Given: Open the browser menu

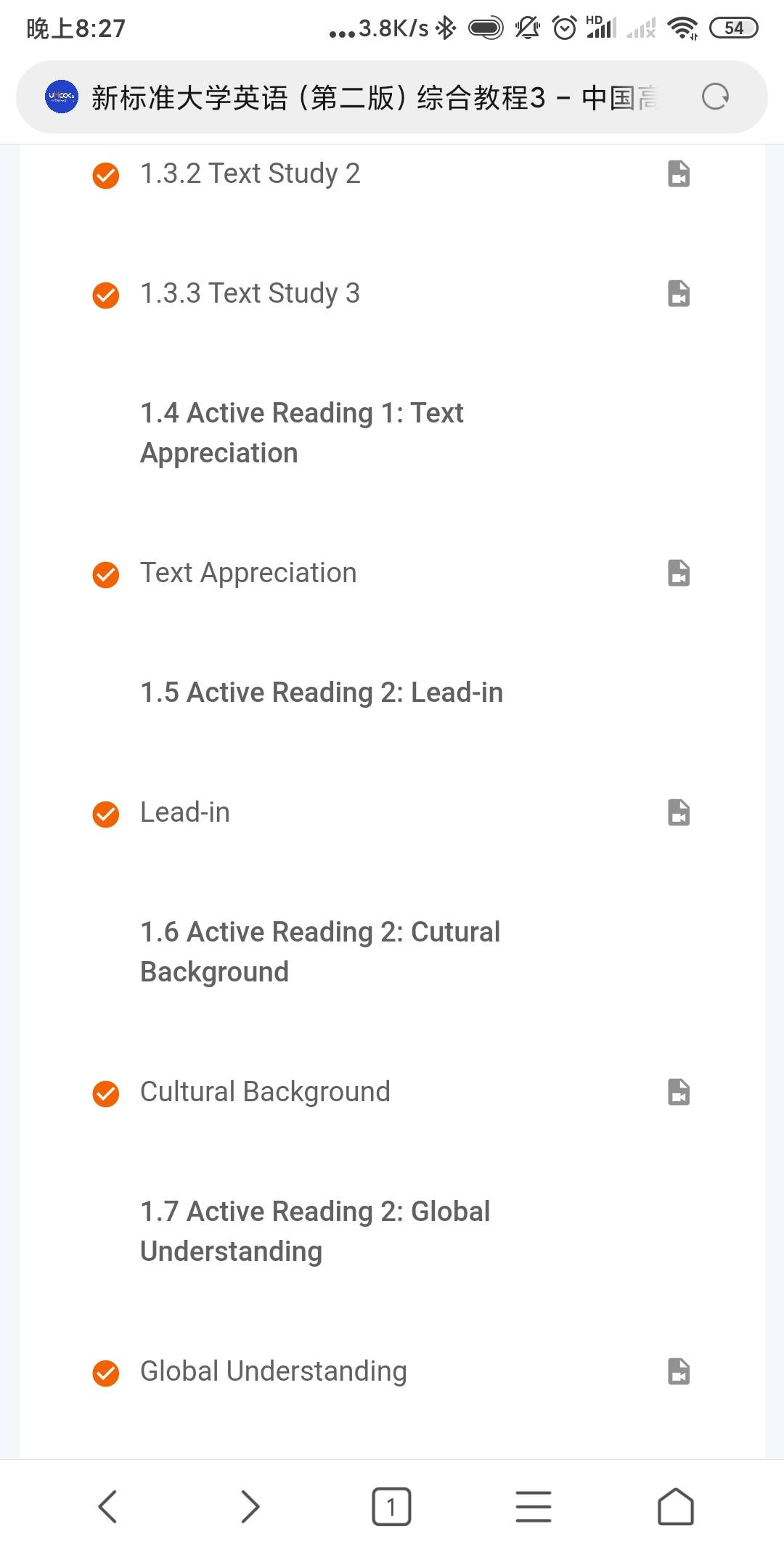Looking at the screenshot, I should (534, 1506).
